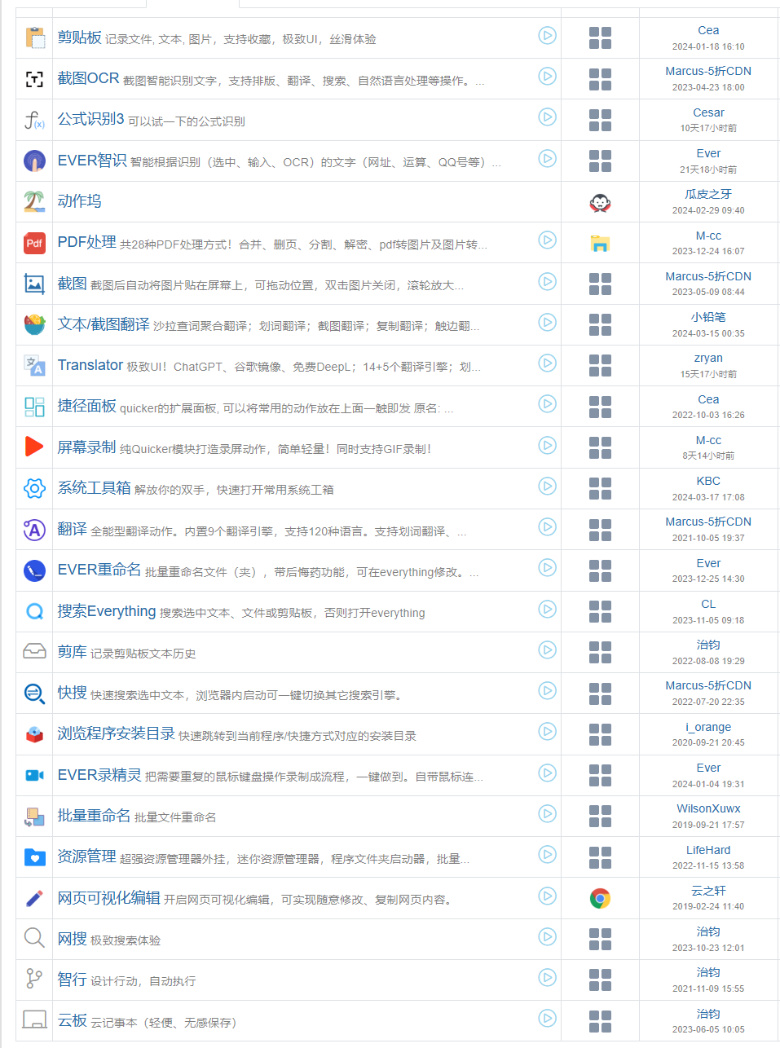780x1048 pixels.
Task: Open author WilsonXuwx's profile
Action: 708,808
